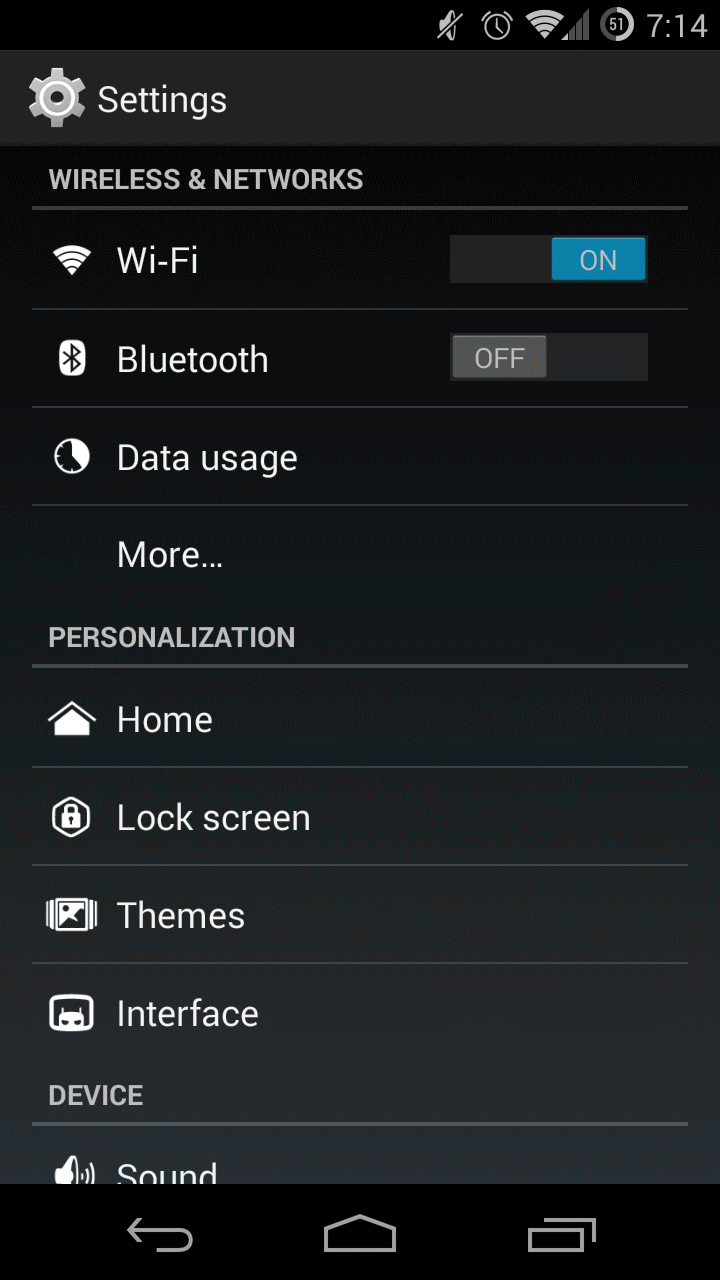720x1280 pixels.
Task: Open Home personalization settings
Action: point(360,719)
